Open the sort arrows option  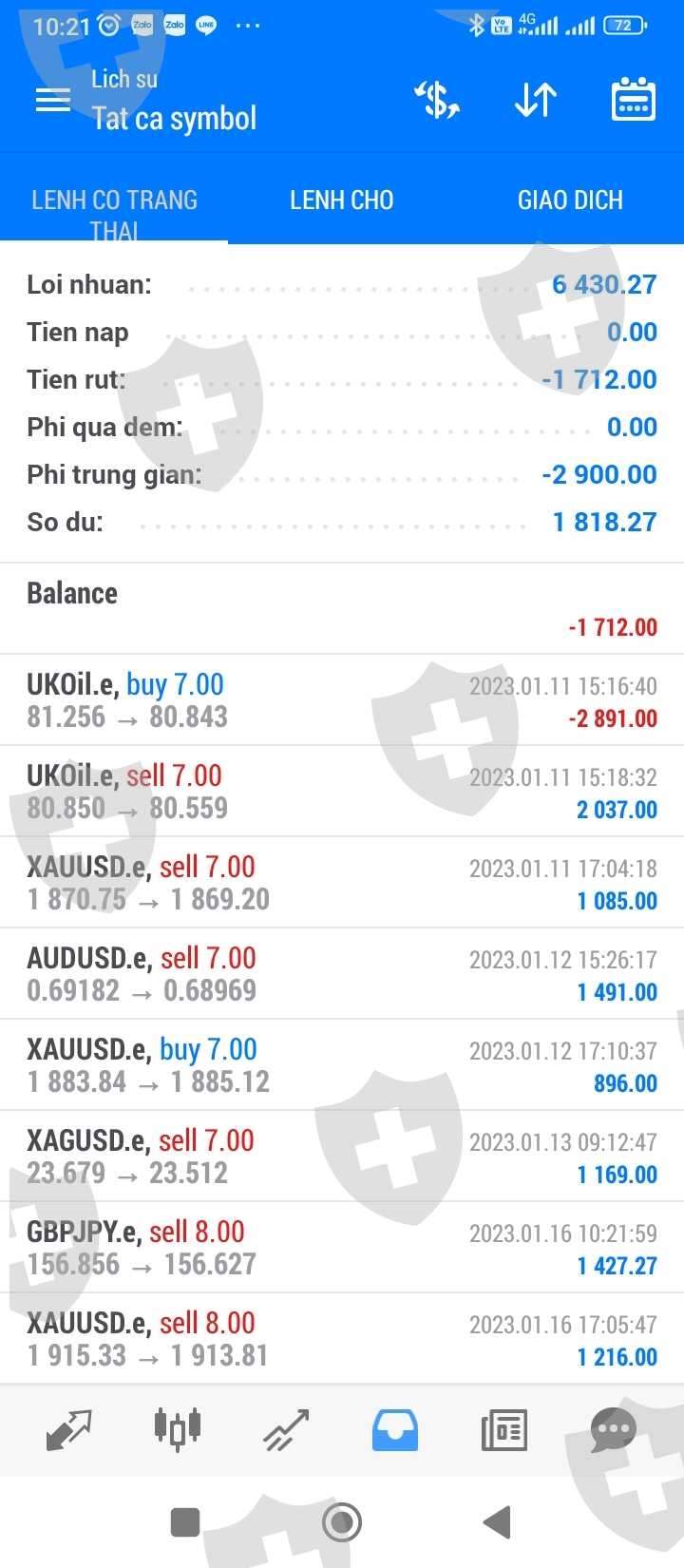point(536,100)
